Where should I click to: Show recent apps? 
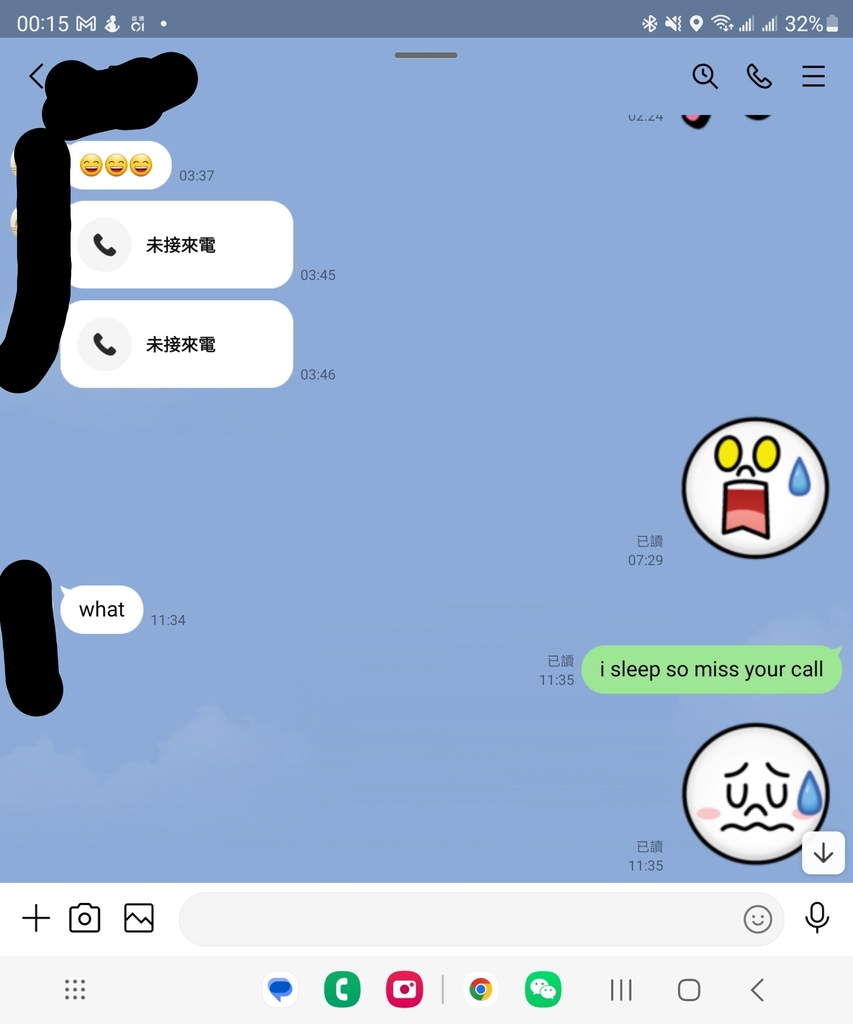tap(621, 990)
